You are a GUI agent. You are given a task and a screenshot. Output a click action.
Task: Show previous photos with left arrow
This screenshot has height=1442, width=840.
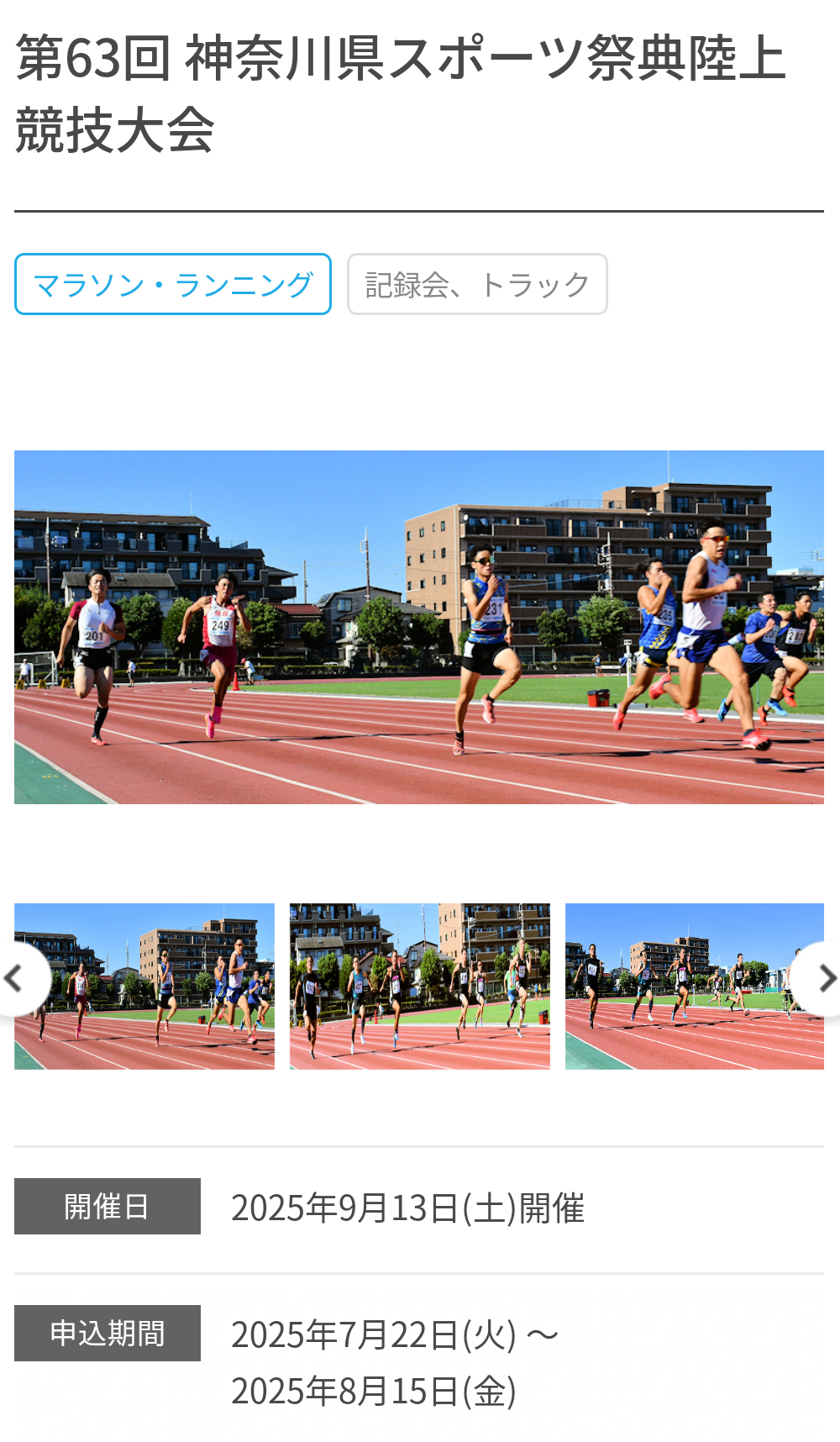pos(17,978)
